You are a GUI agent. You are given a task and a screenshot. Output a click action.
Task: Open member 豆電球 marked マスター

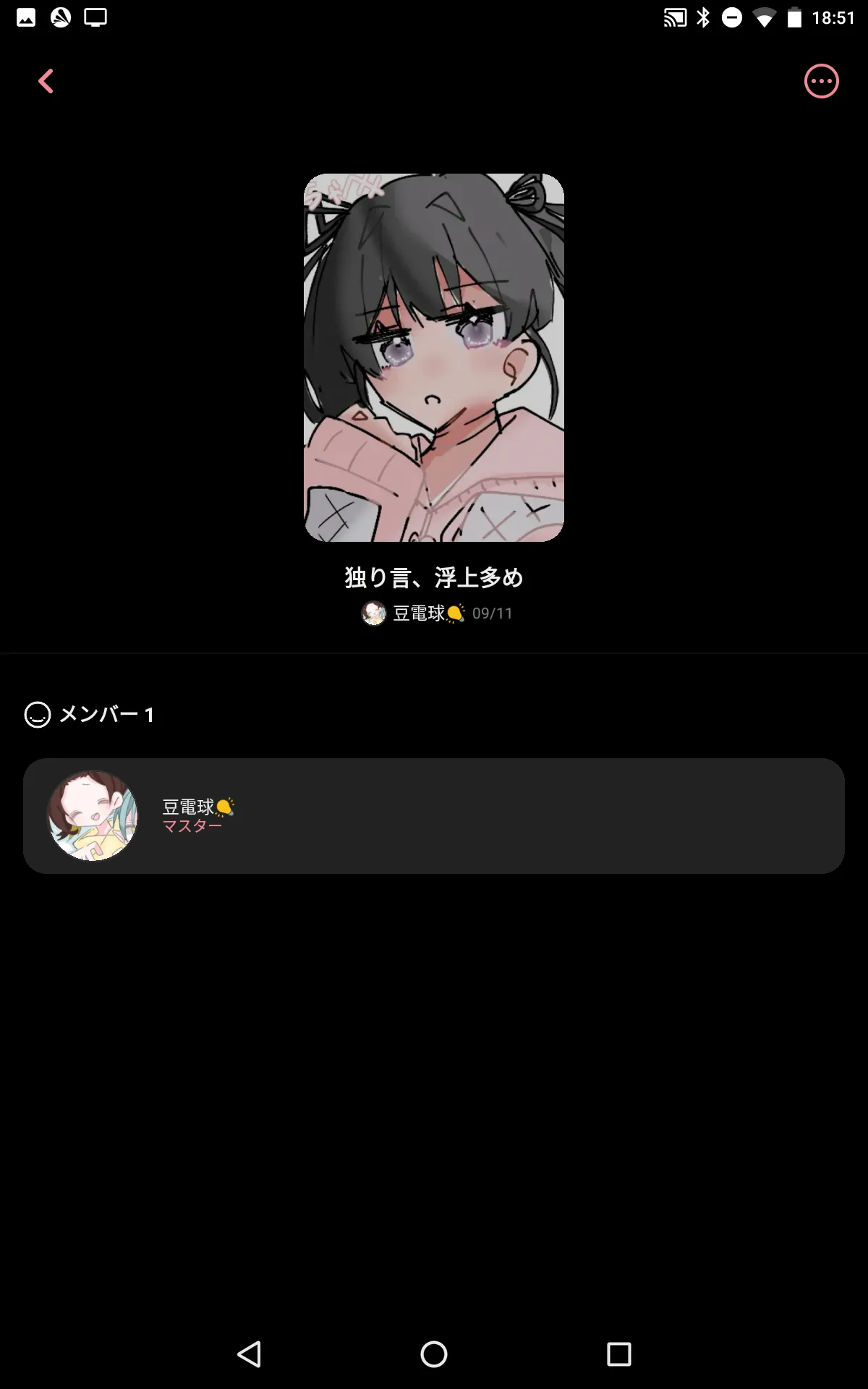click(434, 816)
